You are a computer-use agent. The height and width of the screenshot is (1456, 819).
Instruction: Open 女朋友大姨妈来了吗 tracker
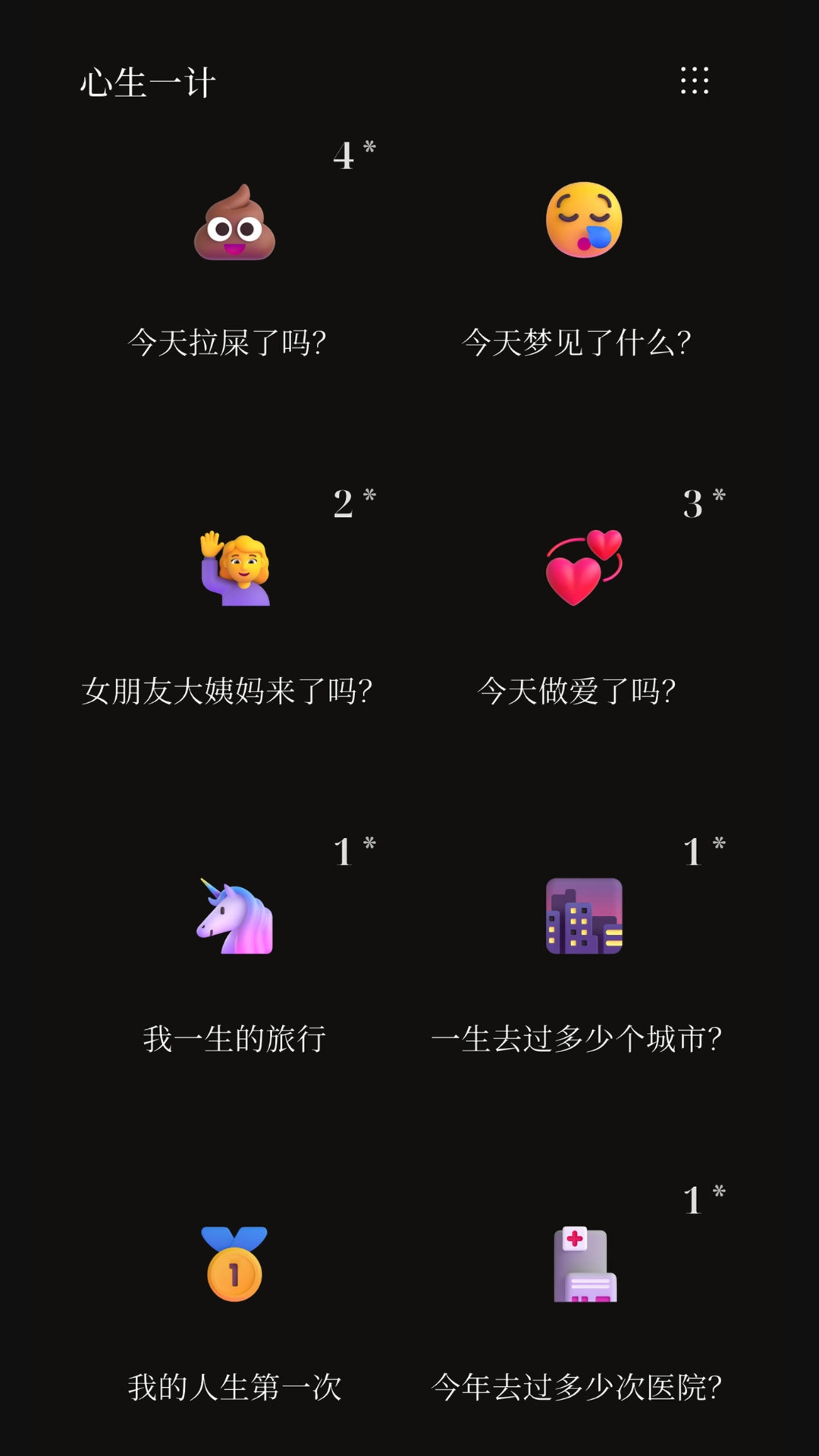click(x=229, y=690)
